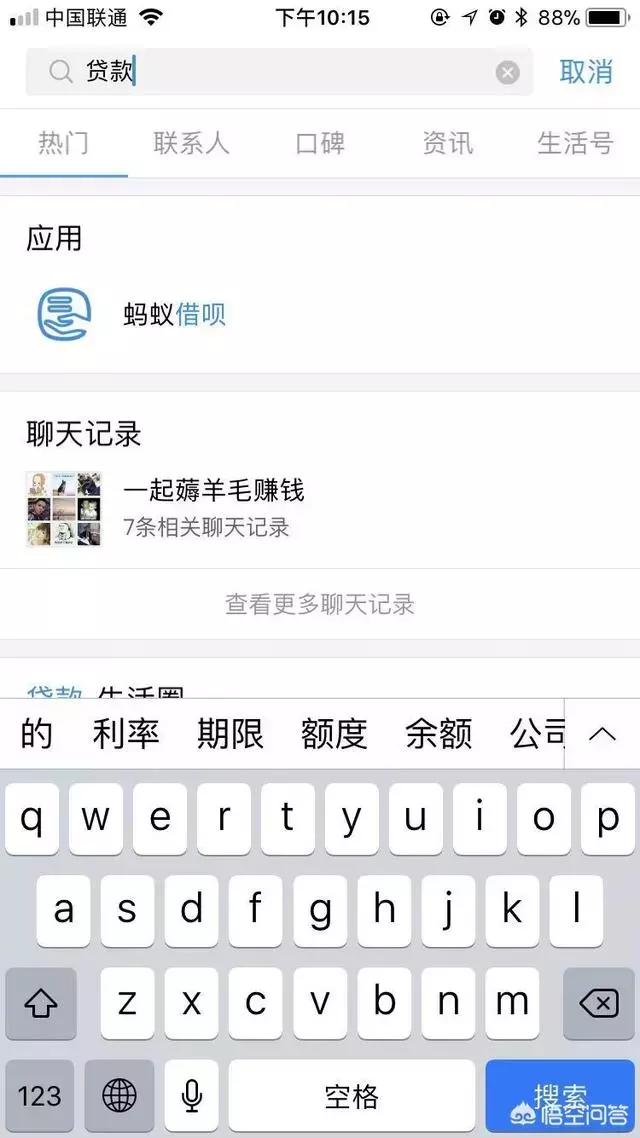Viewport: 640px width, 1138px height.
Task: Tap the blue 搜索 key on the keyboard
Action: point(561,1096)
